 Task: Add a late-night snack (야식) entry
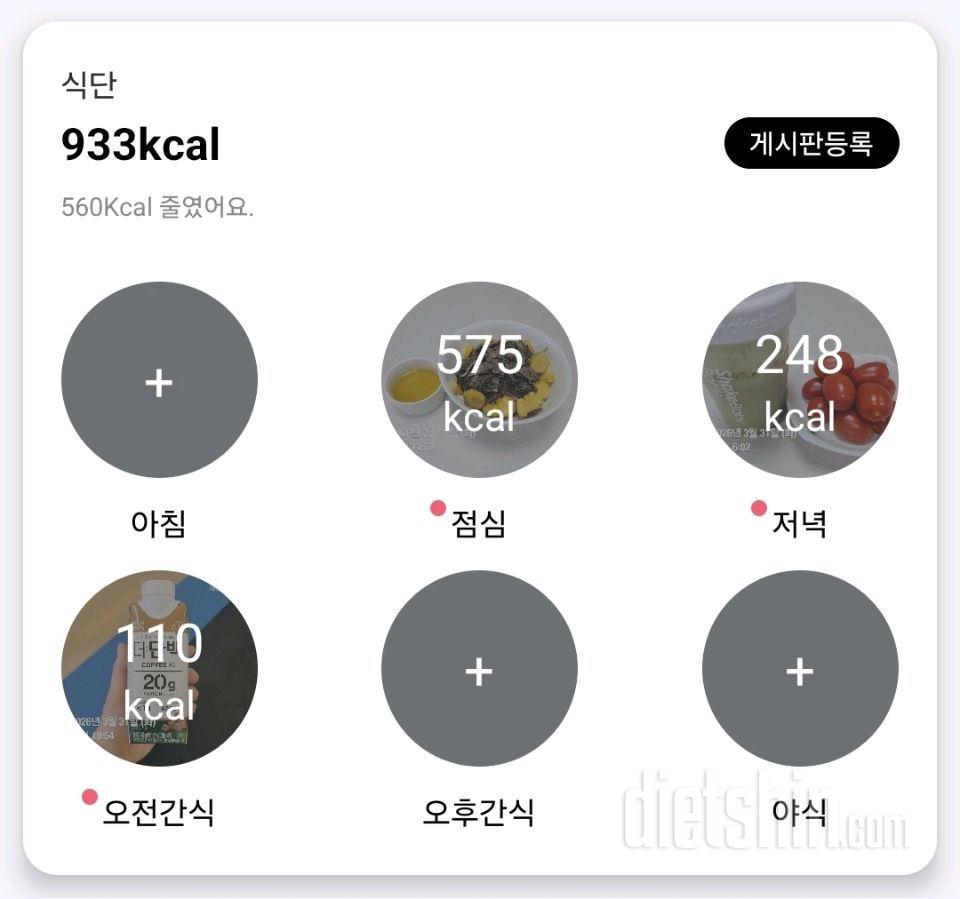coord(799,668)
